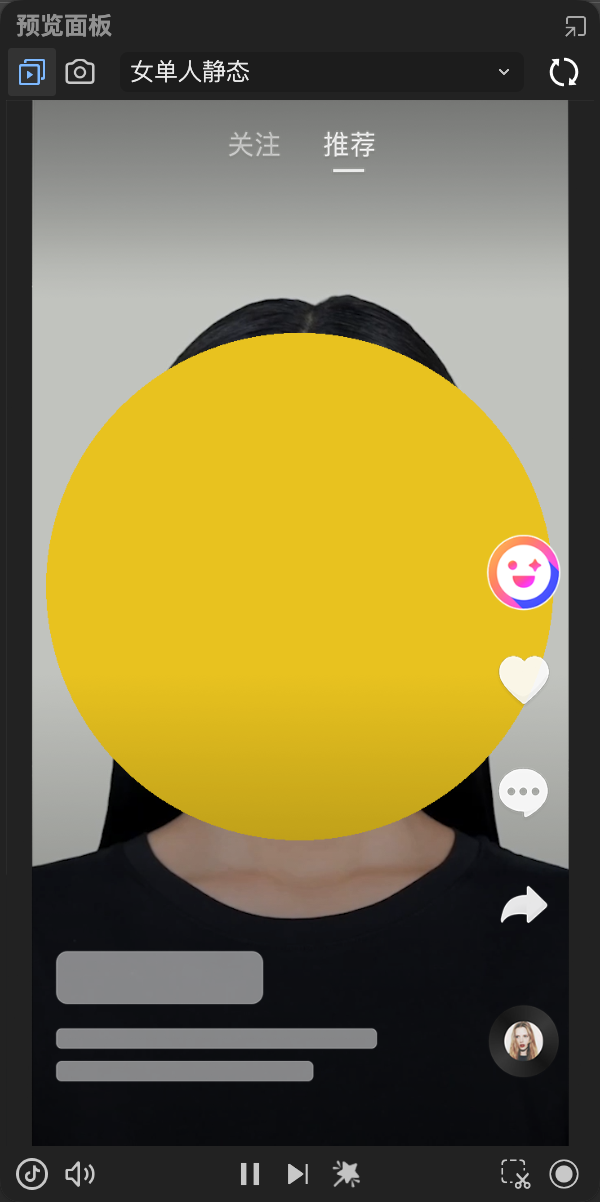Tap the colorful smiley effect icon
Image resolution: width=600 pixels, height=1202 pixels.
(523, 573)
